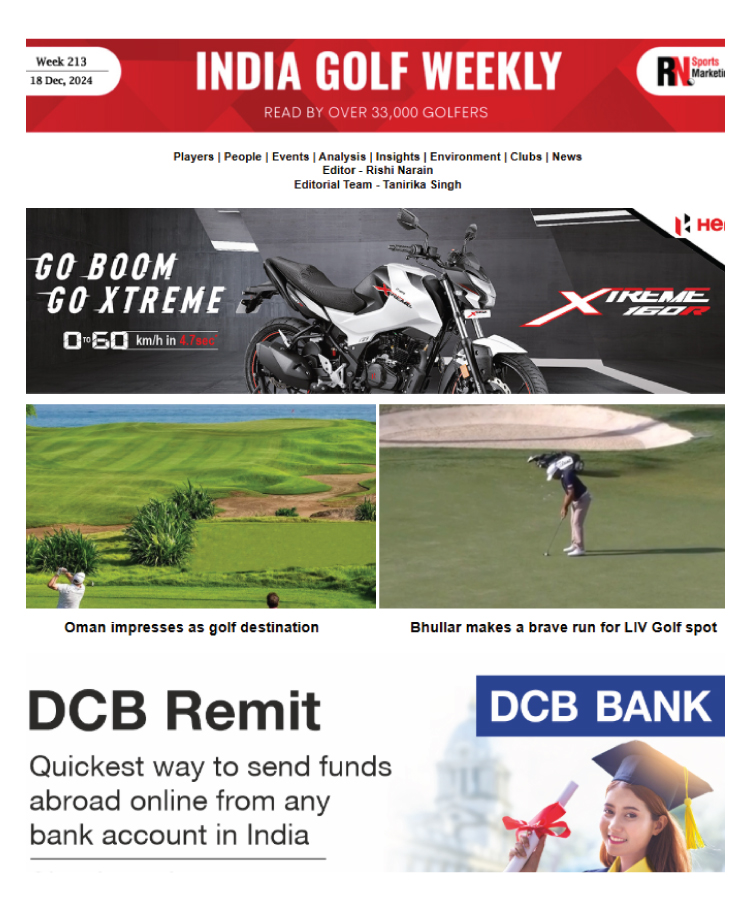Image resolution: width=751 pixels, height=911 pixels.
Task: Jump to the News section
Action: point(567,157)
